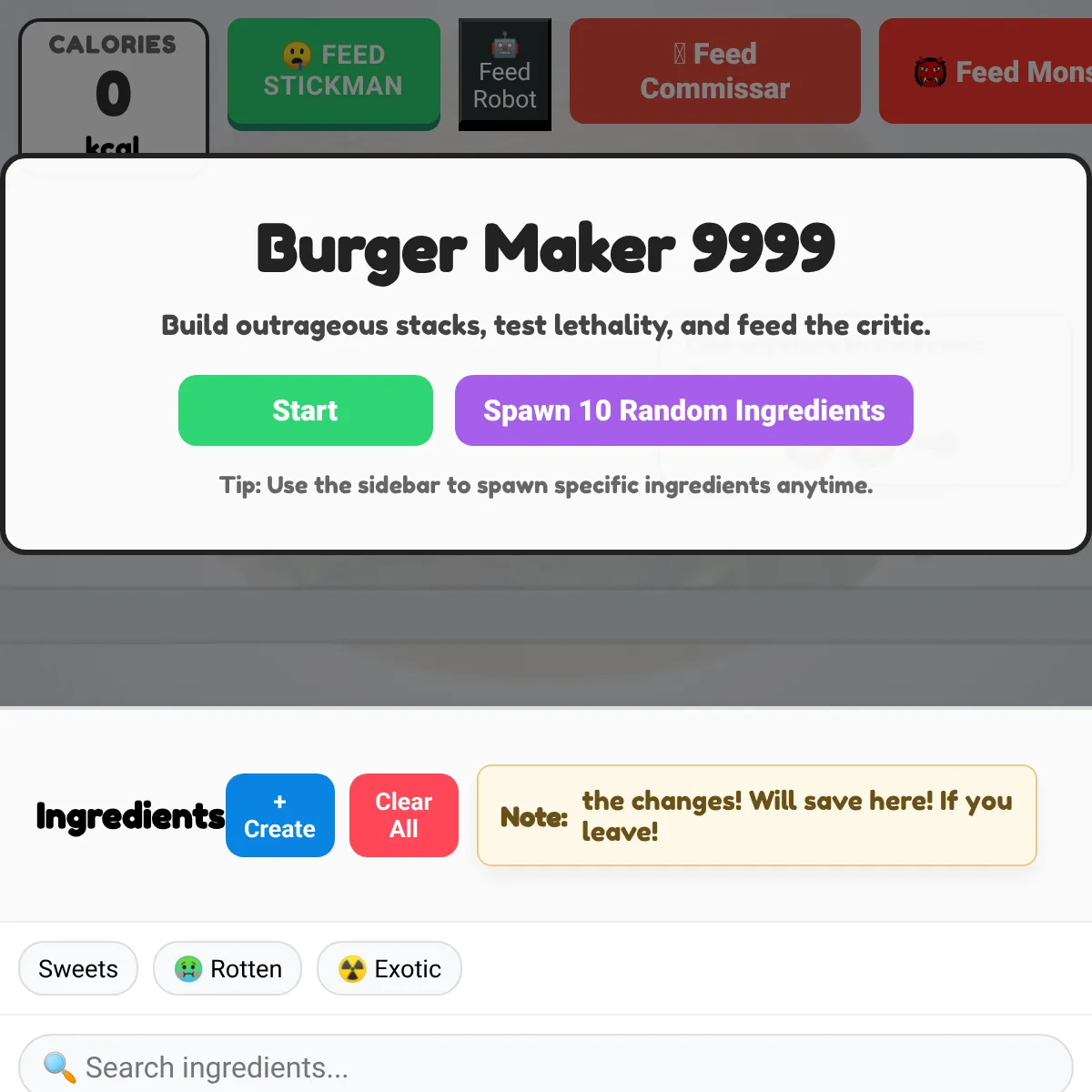1092x1092 pixels.
Task: Clear all ingredients
Action: 404,815
